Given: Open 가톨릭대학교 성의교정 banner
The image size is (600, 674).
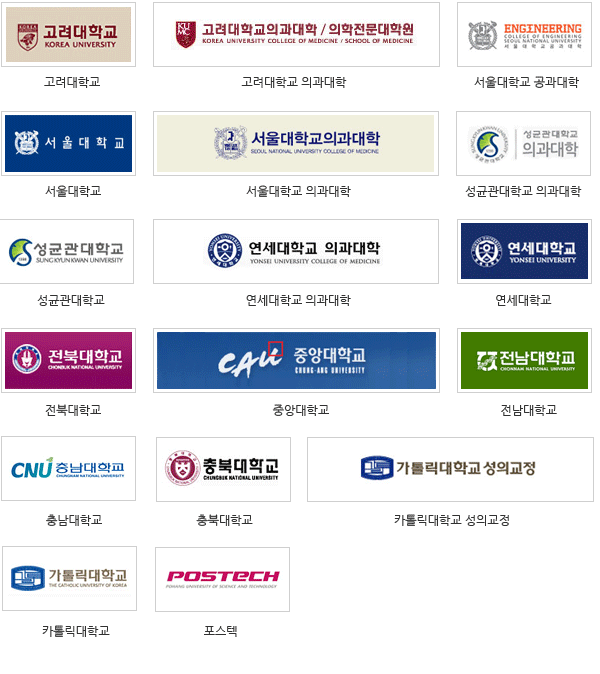Looking at the screenshot, I should pos(450,469).
